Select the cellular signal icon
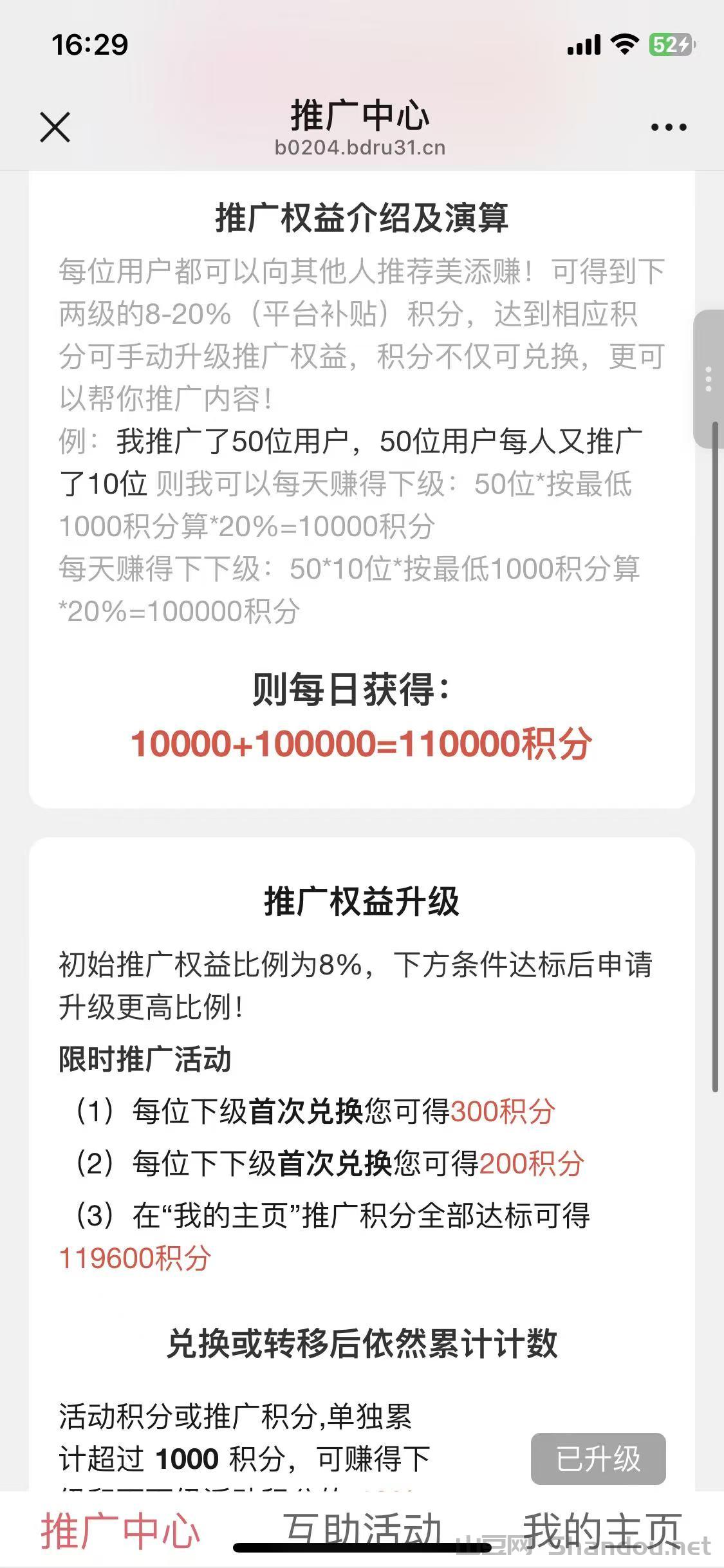The image size is (724, 1568). [x=584, y=45]
